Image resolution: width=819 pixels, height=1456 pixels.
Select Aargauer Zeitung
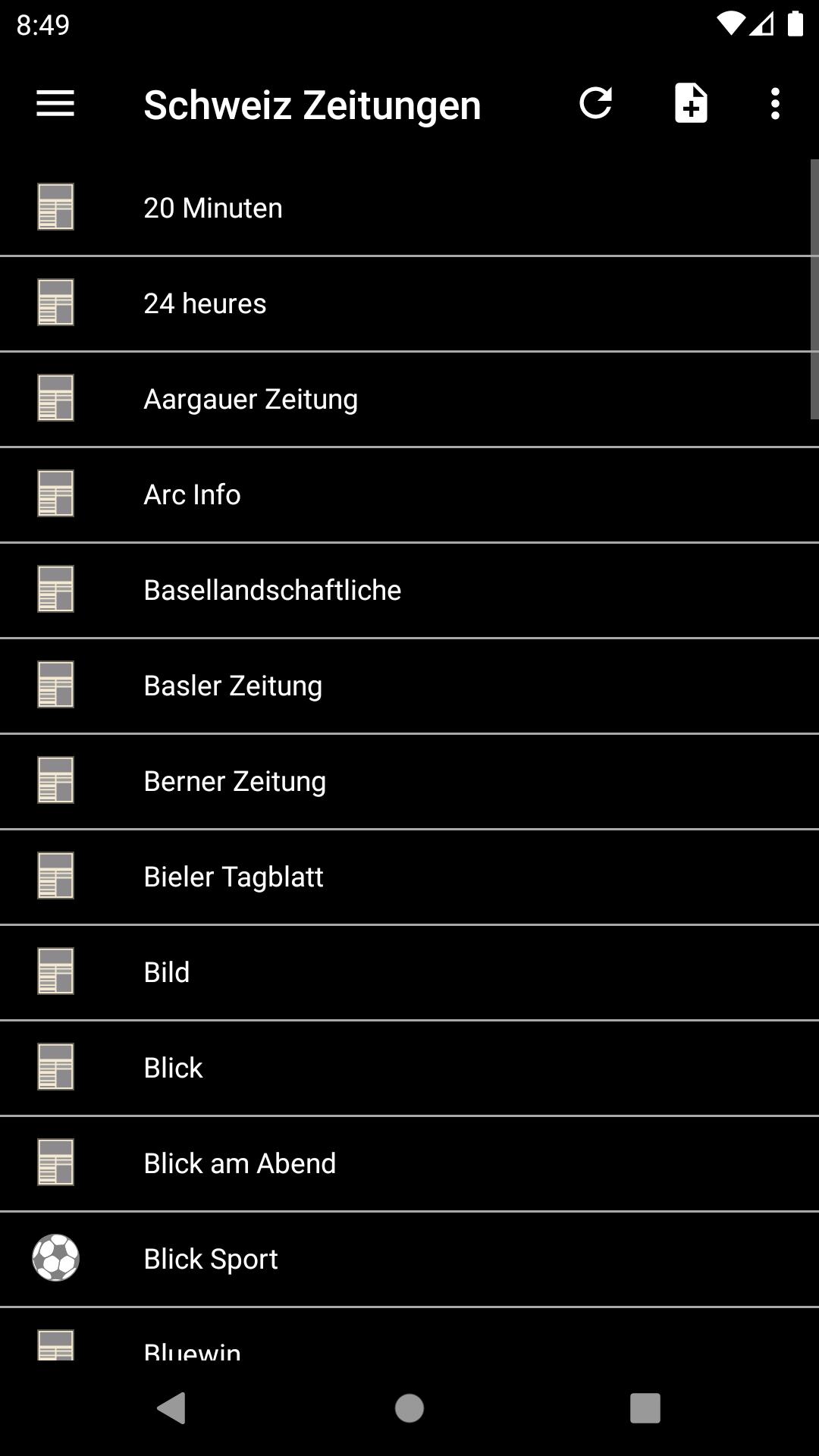pyautogui.click(x=409, y=399)
